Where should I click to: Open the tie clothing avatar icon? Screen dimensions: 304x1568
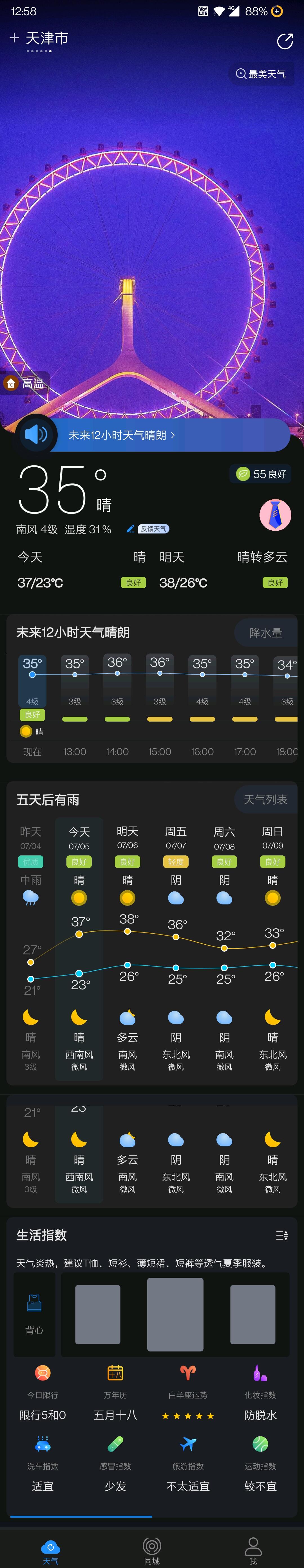[x=275, y=515]
